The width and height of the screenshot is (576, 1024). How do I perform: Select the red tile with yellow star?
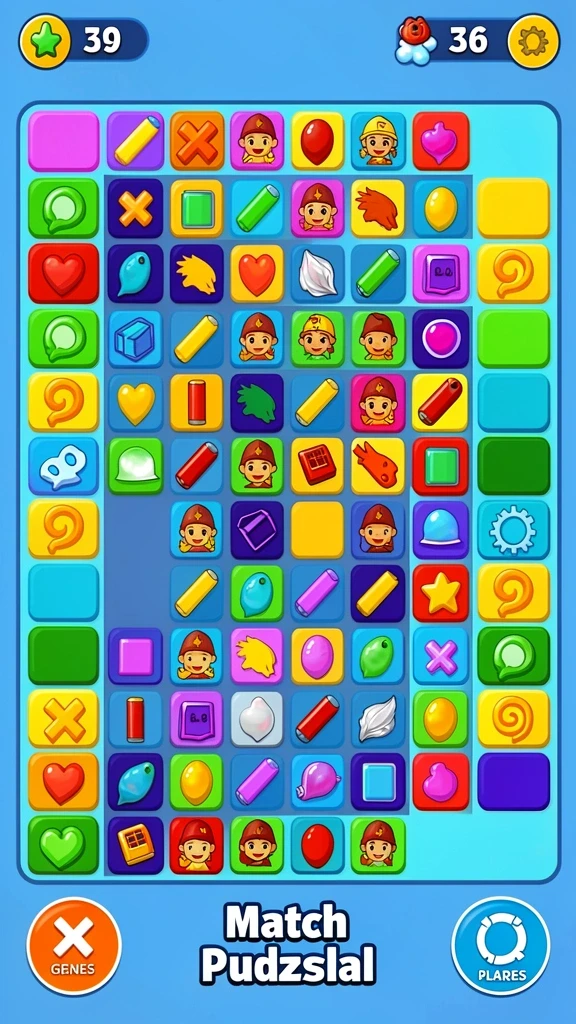(x=441, y=593)
